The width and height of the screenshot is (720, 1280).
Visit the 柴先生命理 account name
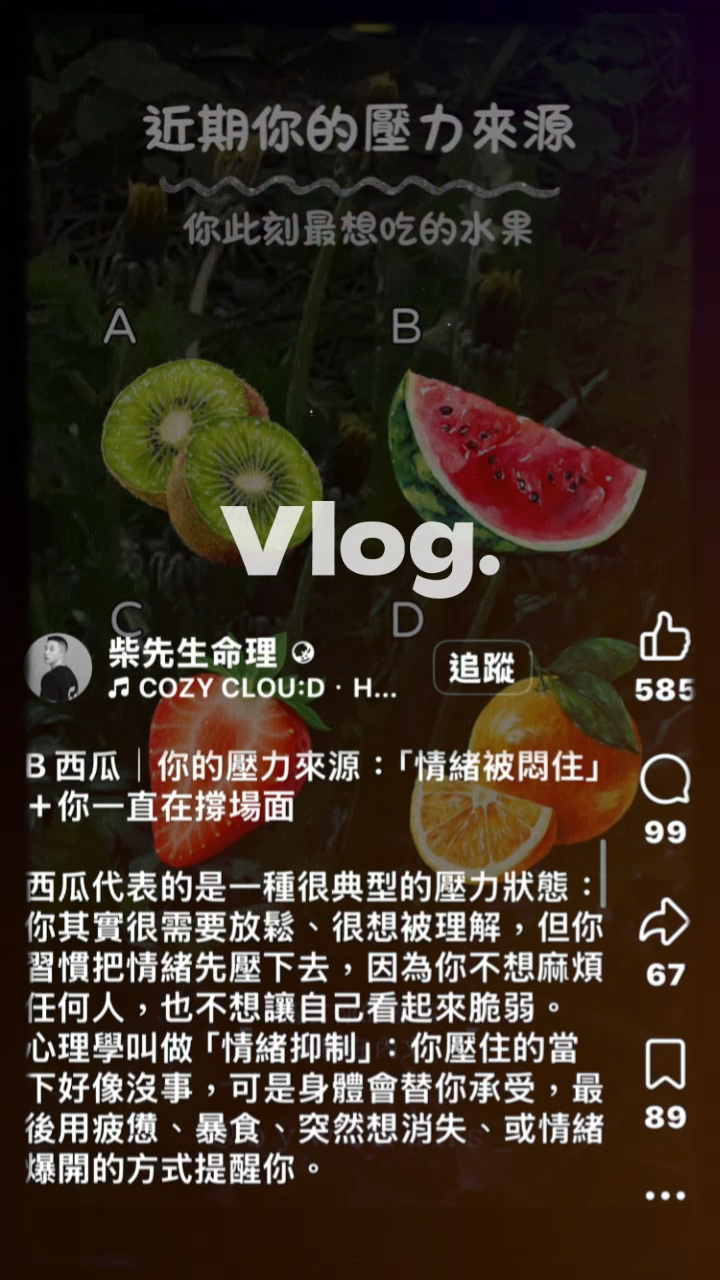click(193, 653)
